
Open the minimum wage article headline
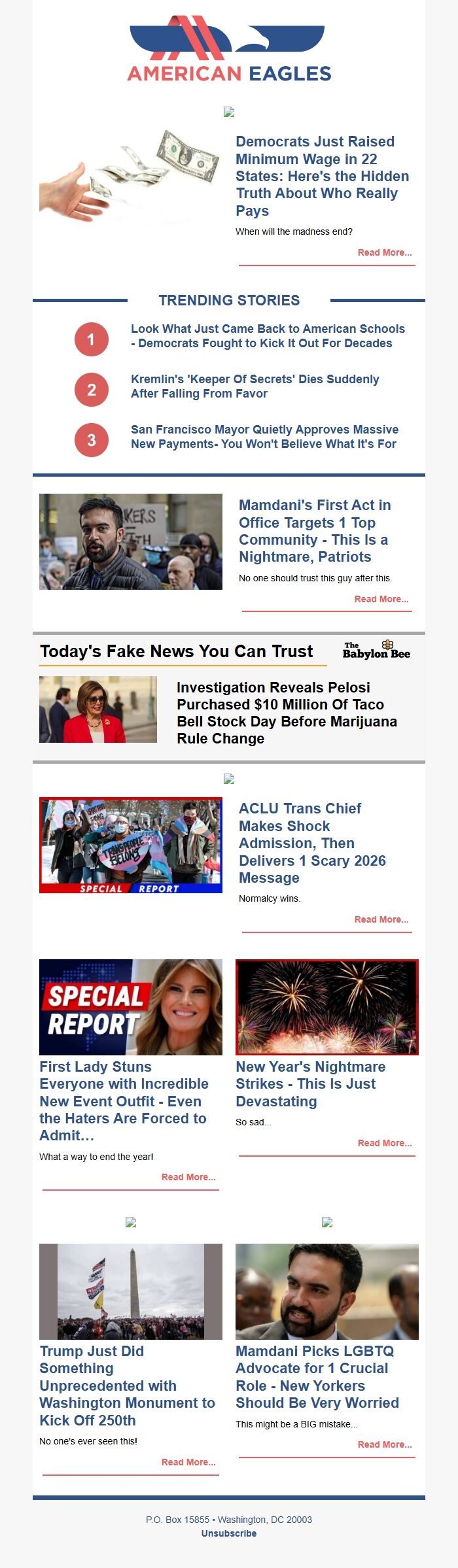click(x=322, y=176)
